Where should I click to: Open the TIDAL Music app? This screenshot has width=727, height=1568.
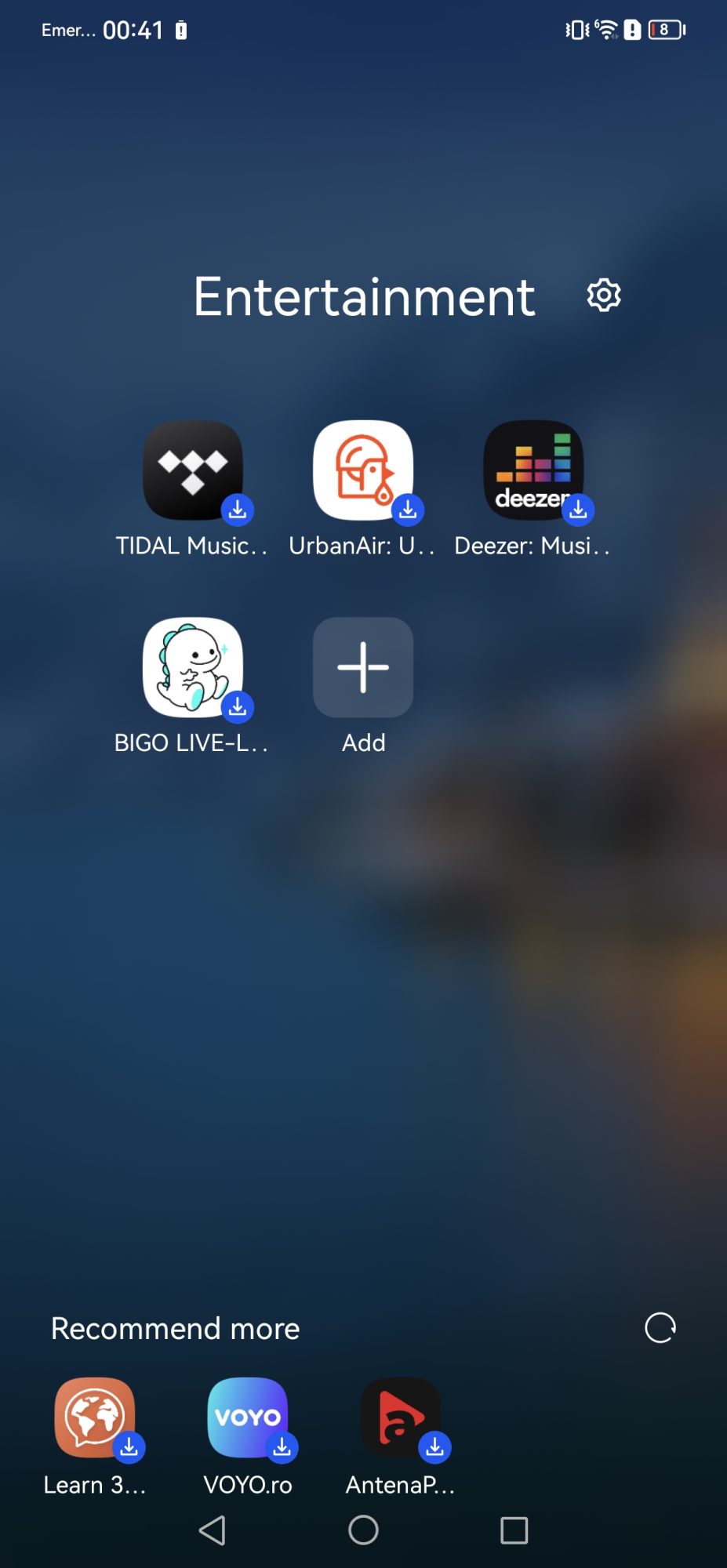tap(193, 470)
